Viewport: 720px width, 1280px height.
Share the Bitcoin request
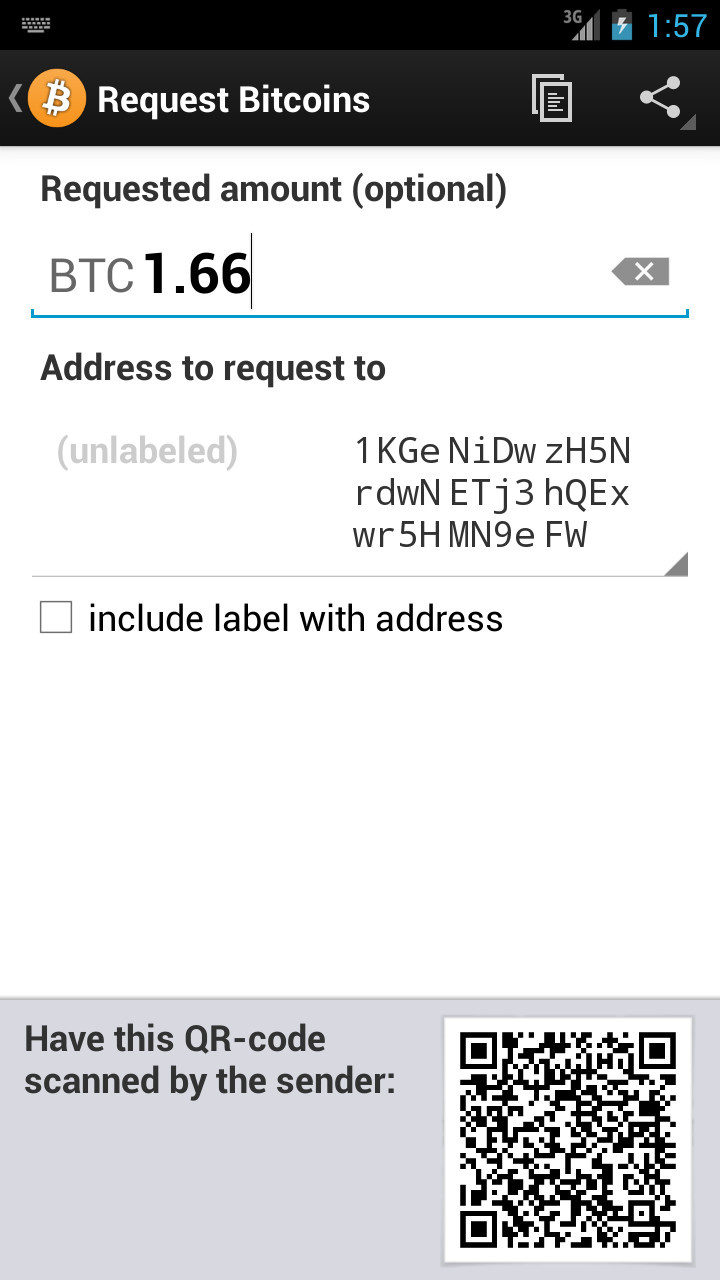click(x=661, y=99)
